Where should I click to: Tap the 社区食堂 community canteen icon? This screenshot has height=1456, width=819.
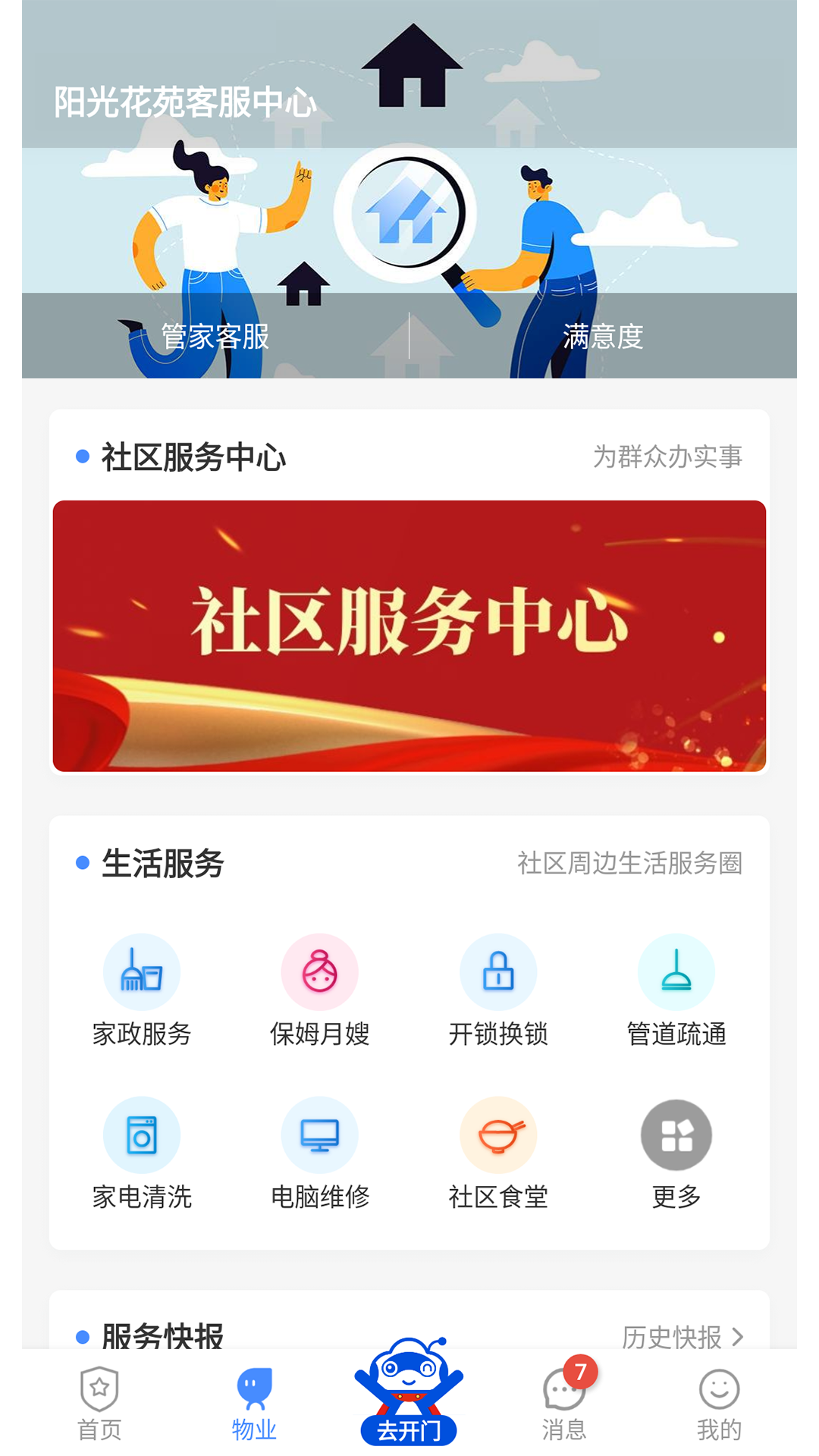coord(497,1135)
